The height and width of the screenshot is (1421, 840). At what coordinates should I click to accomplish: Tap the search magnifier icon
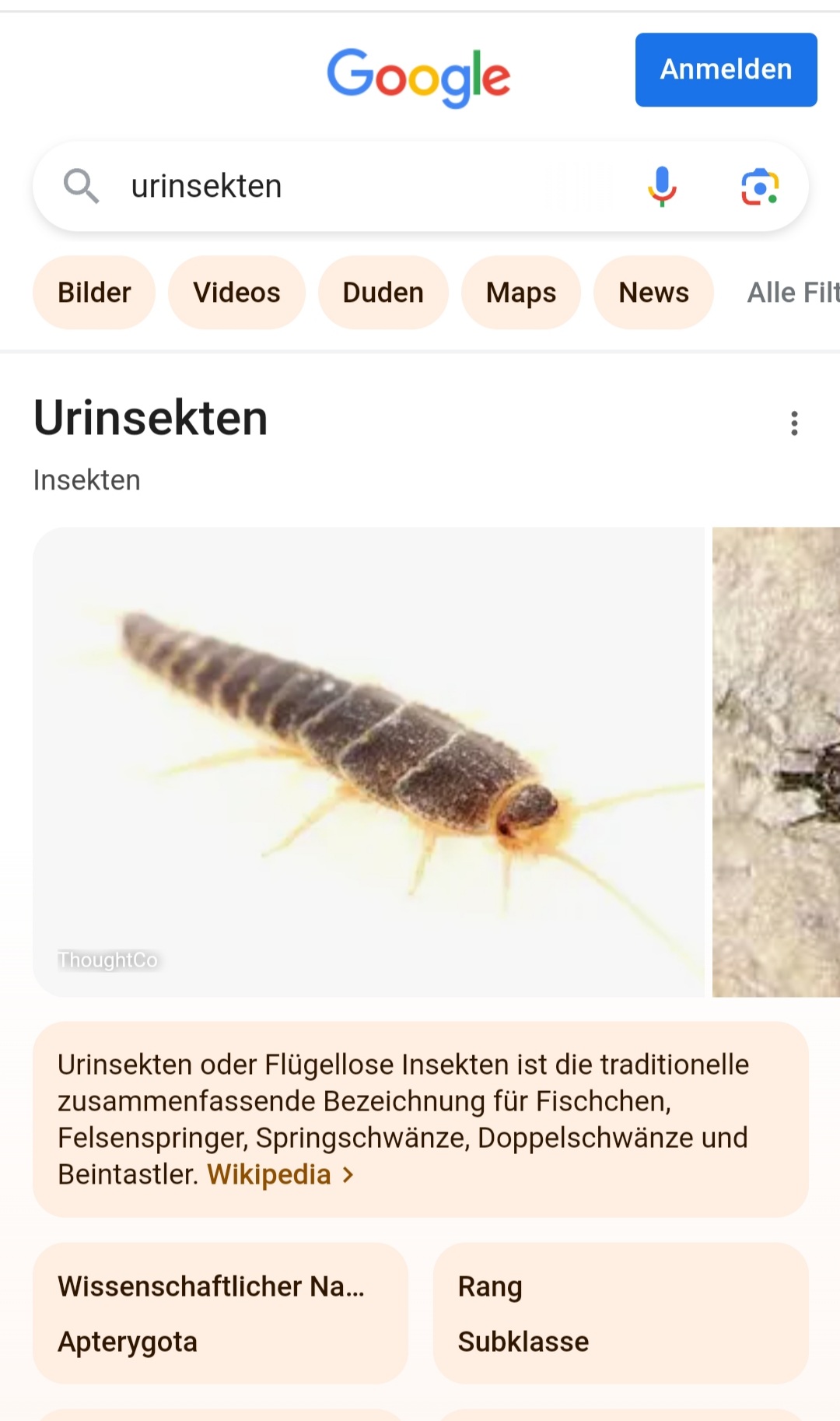(81, 187)
